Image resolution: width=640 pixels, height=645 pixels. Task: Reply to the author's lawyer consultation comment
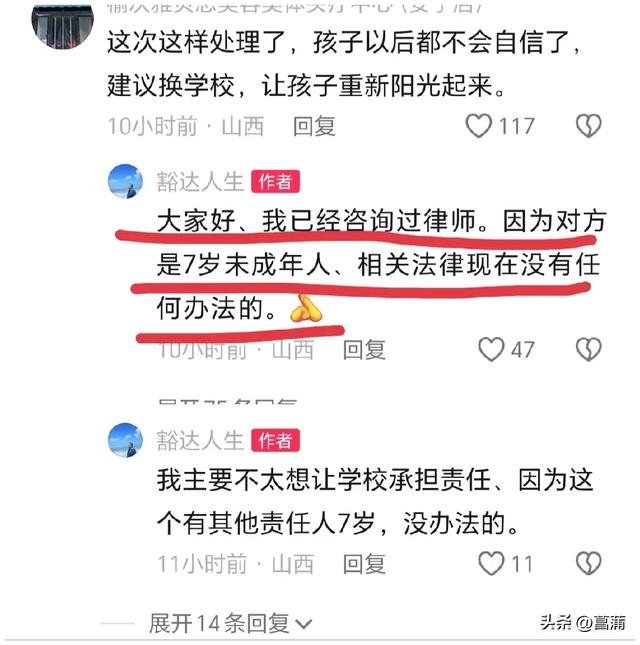[364, 349]
